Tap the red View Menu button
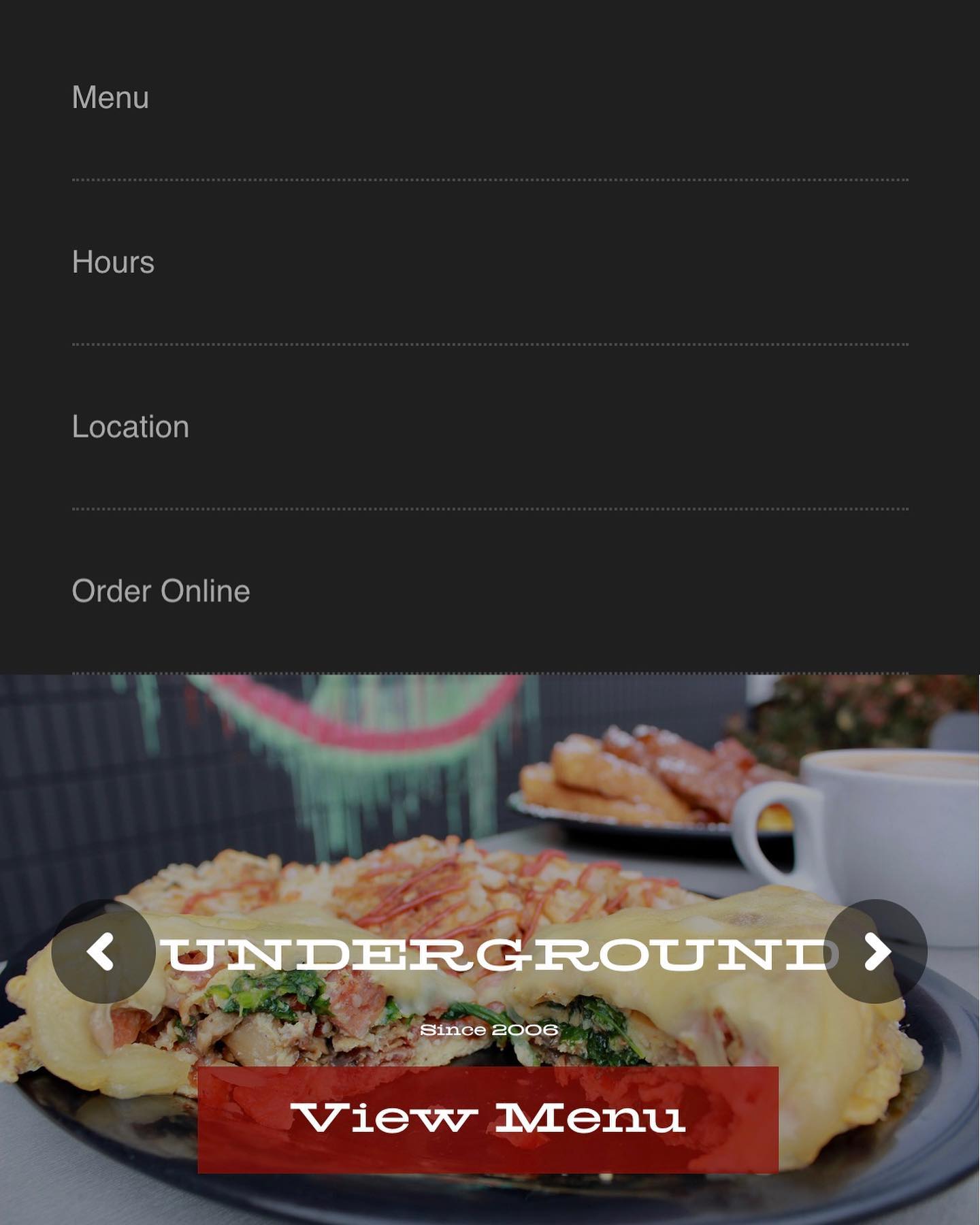This screenshot has width=980, height=1225. pyautogui.click(x=487, y=1120)
